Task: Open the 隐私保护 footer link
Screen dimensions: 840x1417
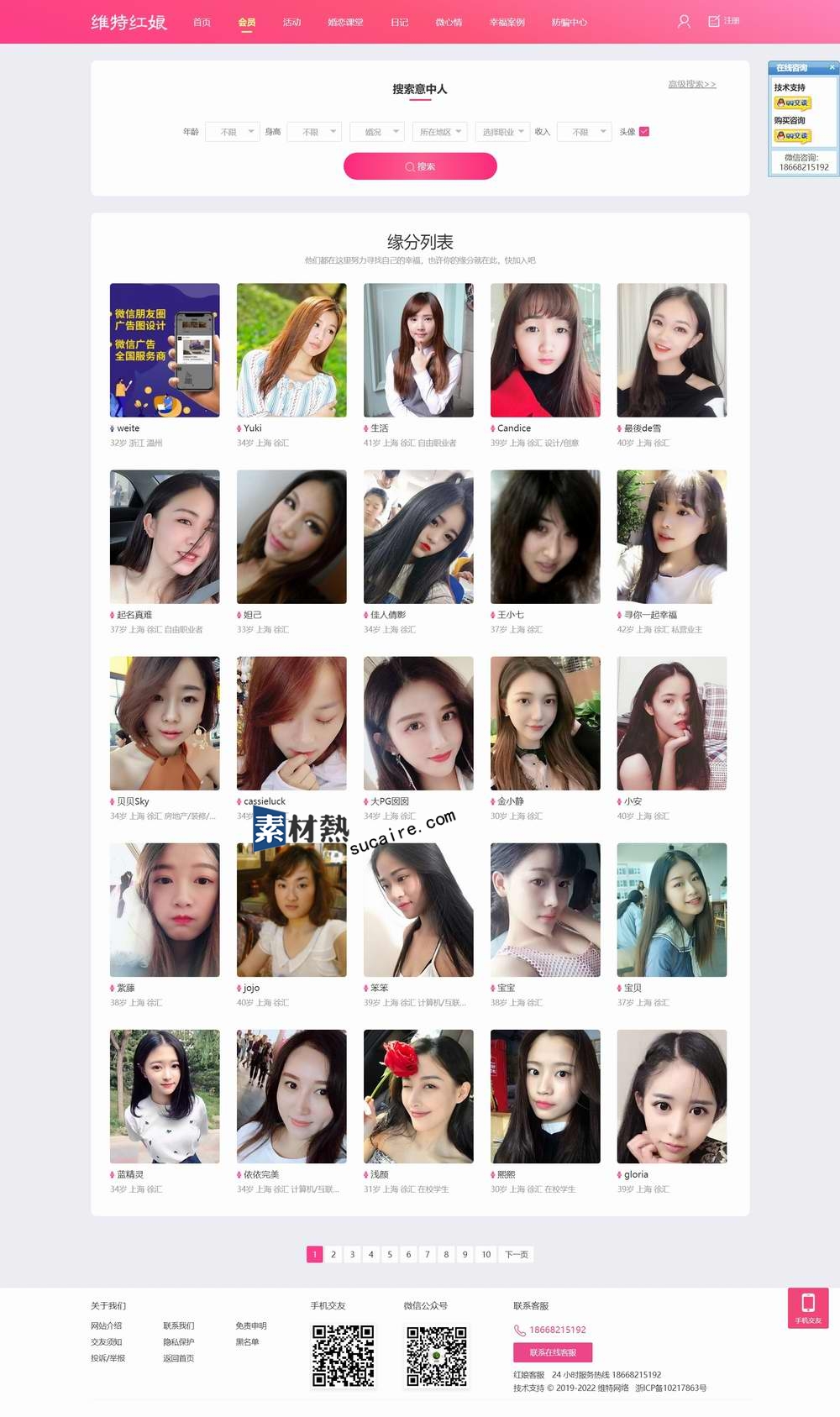Action: pyautogui.click(x=178, y=1341)
